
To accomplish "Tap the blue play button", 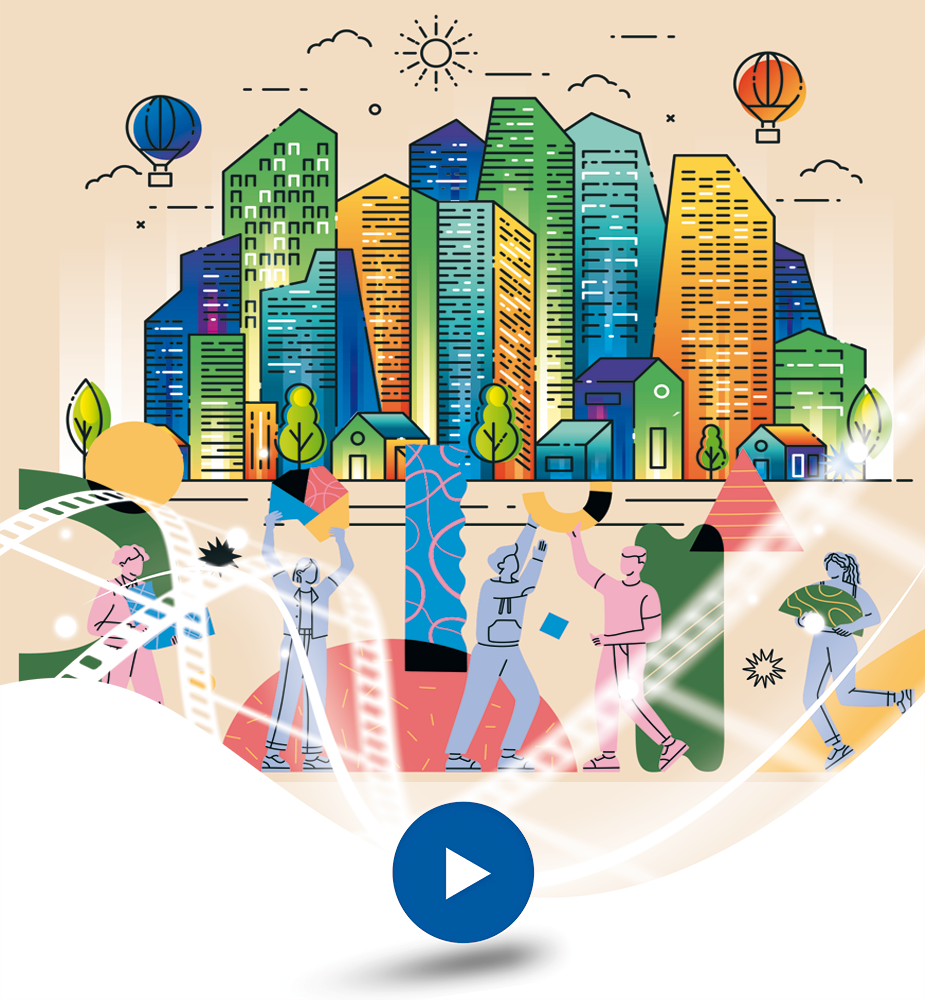I will pyautogui.click(x=463, y=872).
